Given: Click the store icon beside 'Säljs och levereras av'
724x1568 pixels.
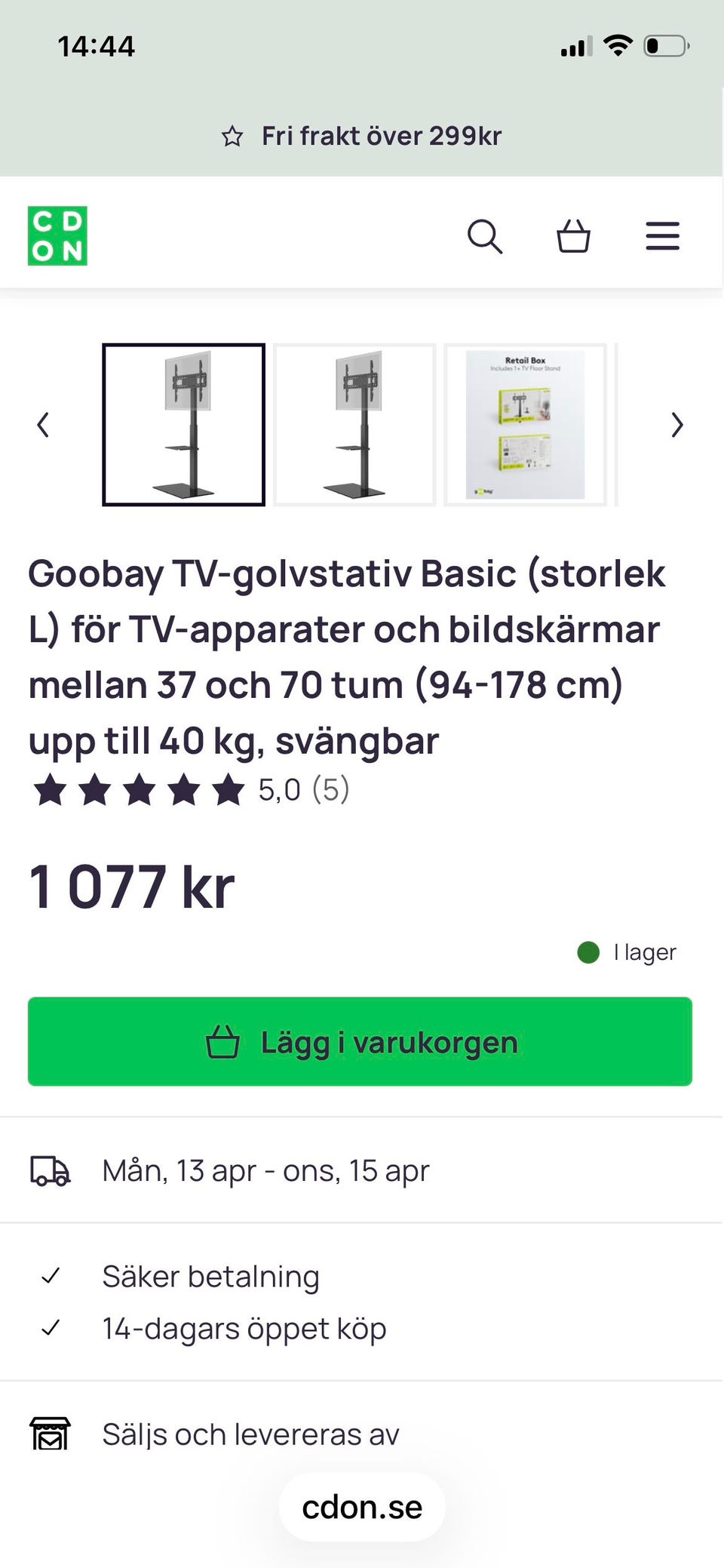Looking at the screenshot, I should point(50,1434).
